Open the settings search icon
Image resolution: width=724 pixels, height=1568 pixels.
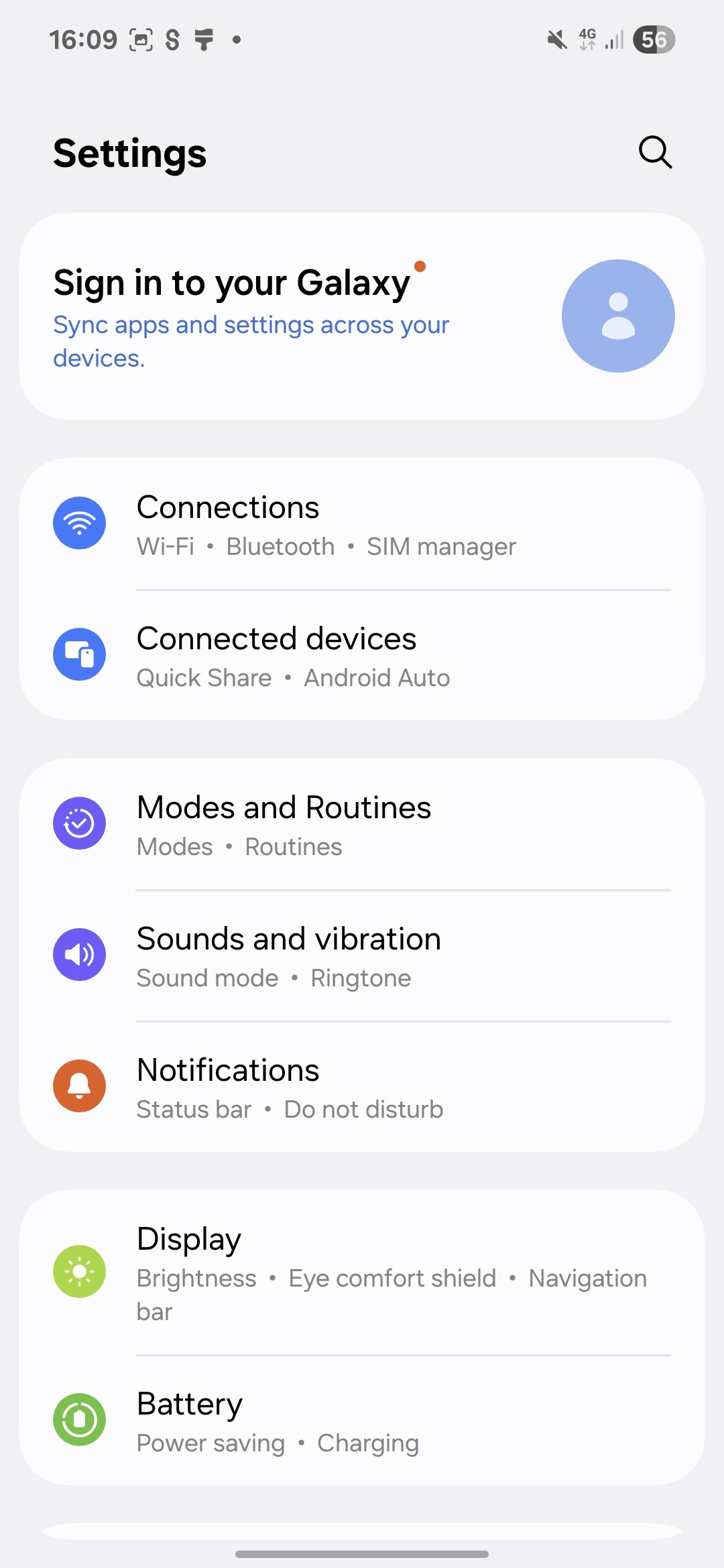pyautogui.click(x=655, y=153)
